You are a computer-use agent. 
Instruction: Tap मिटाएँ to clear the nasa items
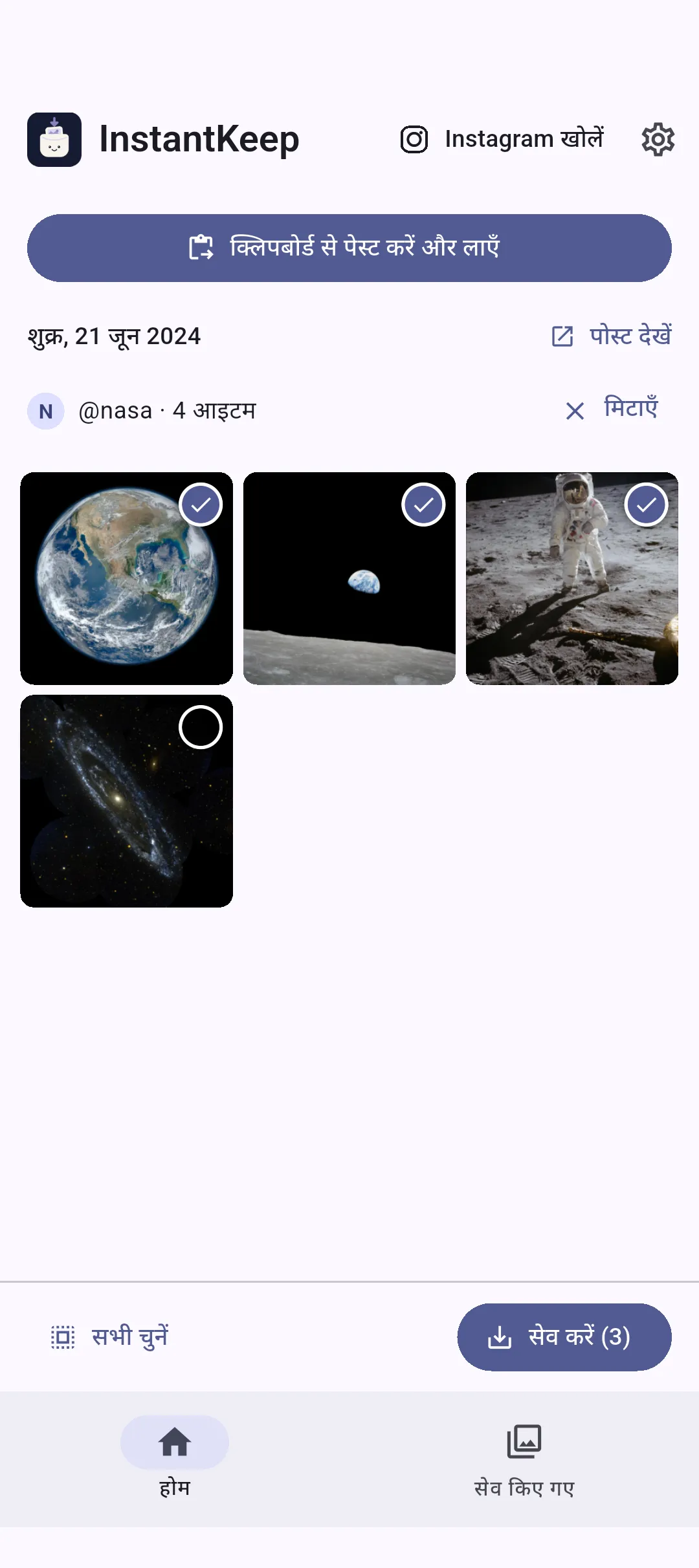point(611,410)
